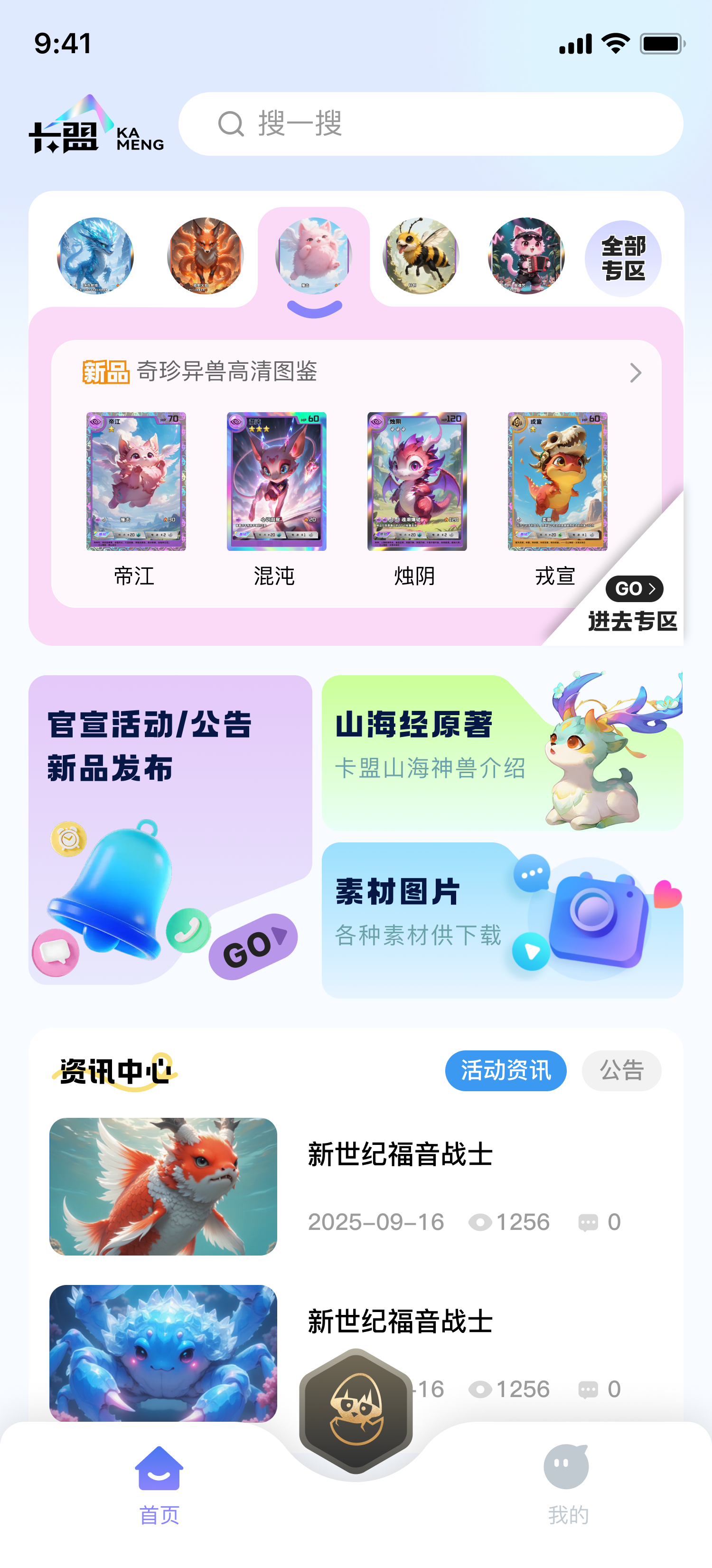Switch to the 活动资讯 tab
712x1568 pixels.
coord(505,1071)
